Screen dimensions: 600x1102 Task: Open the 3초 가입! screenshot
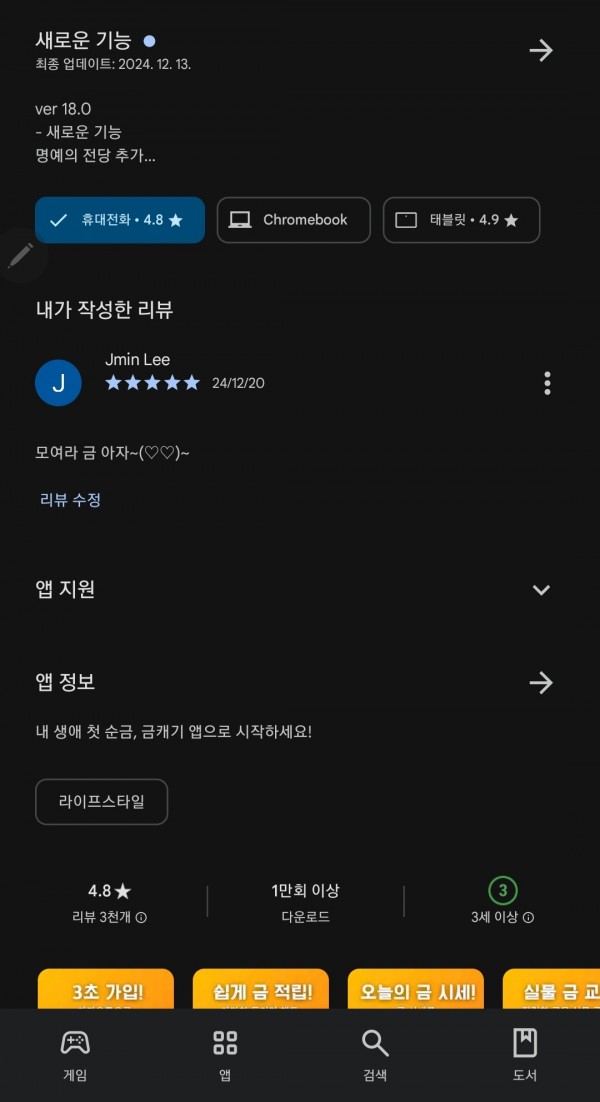pos(105,988)
